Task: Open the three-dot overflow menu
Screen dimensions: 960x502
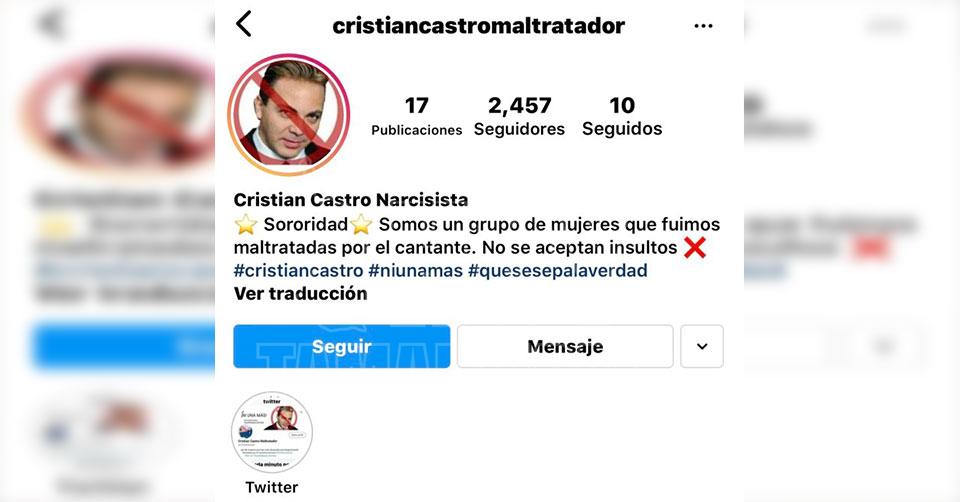Action: [x=703, y=26]
